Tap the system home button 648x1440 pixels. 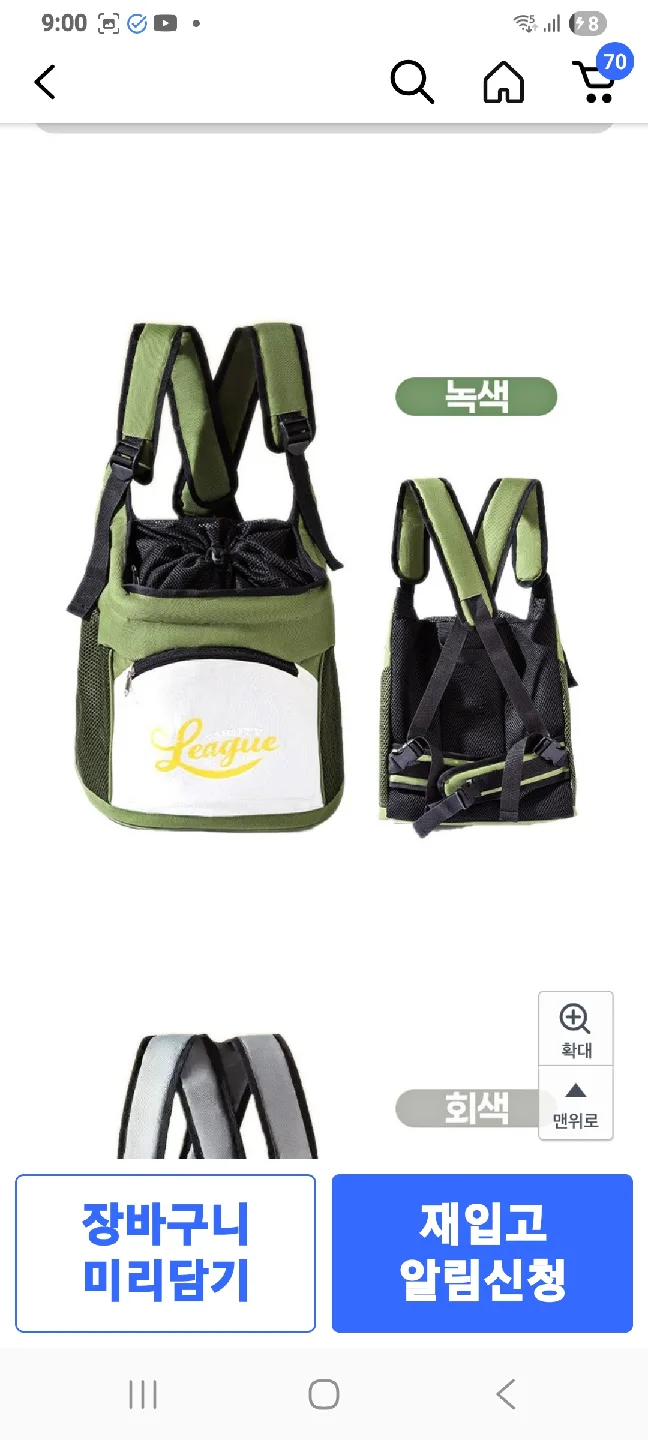(324, 1394)
